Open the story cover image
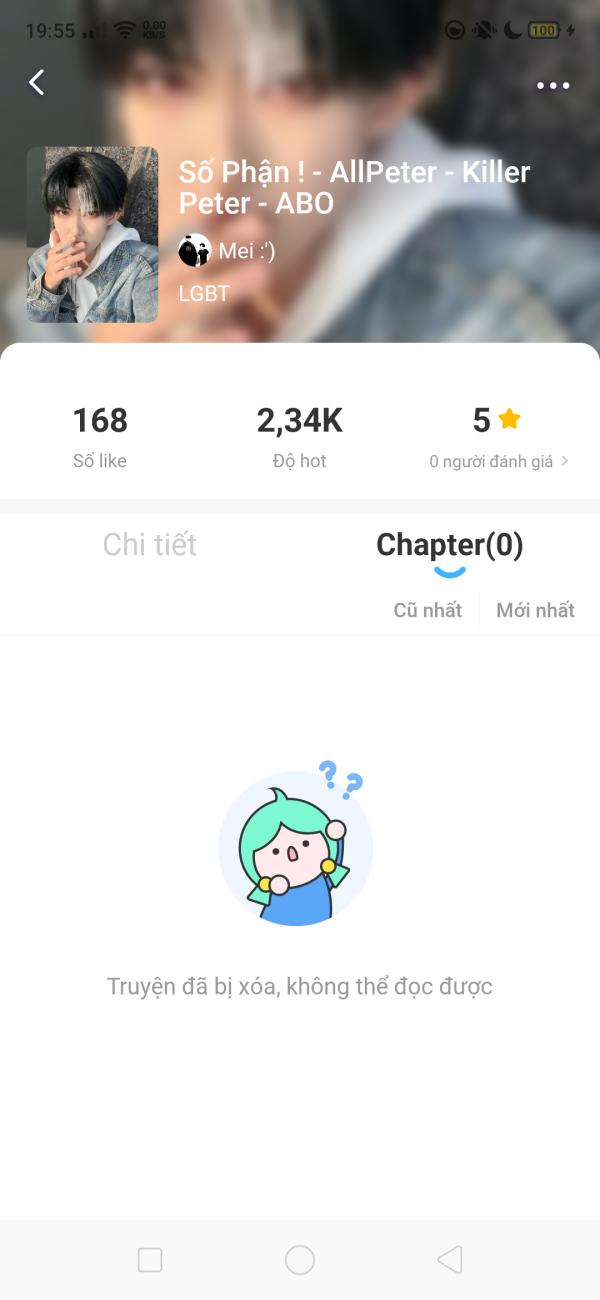This screenshot has height=1300, width=600. click(92, 235)
